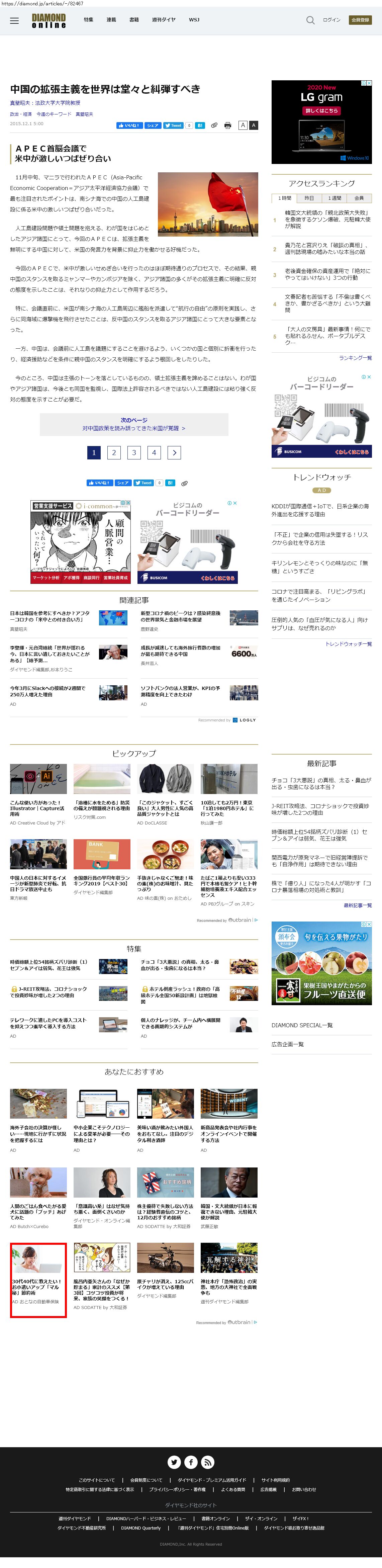Open the 最新記事一覧 link

358,906
